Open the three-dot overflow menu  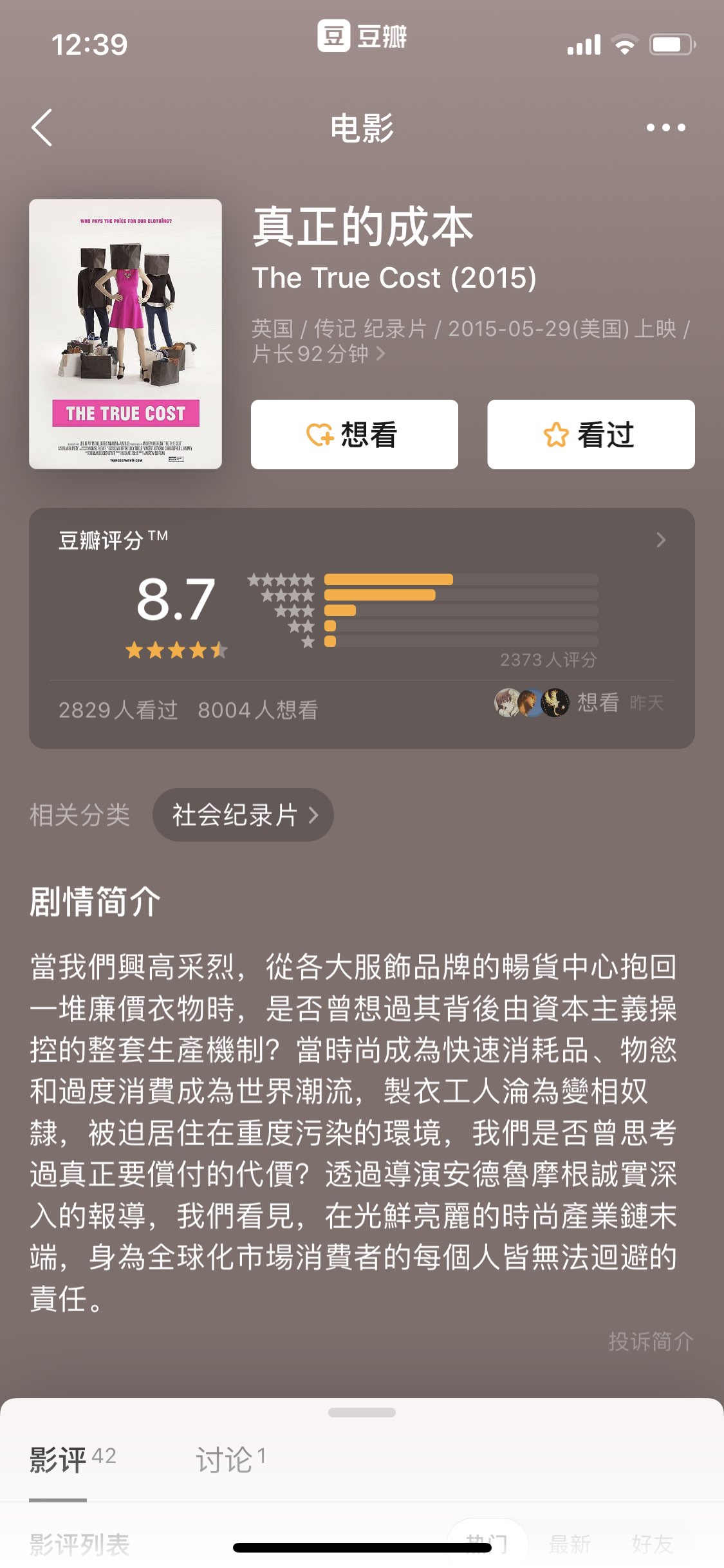665,127
